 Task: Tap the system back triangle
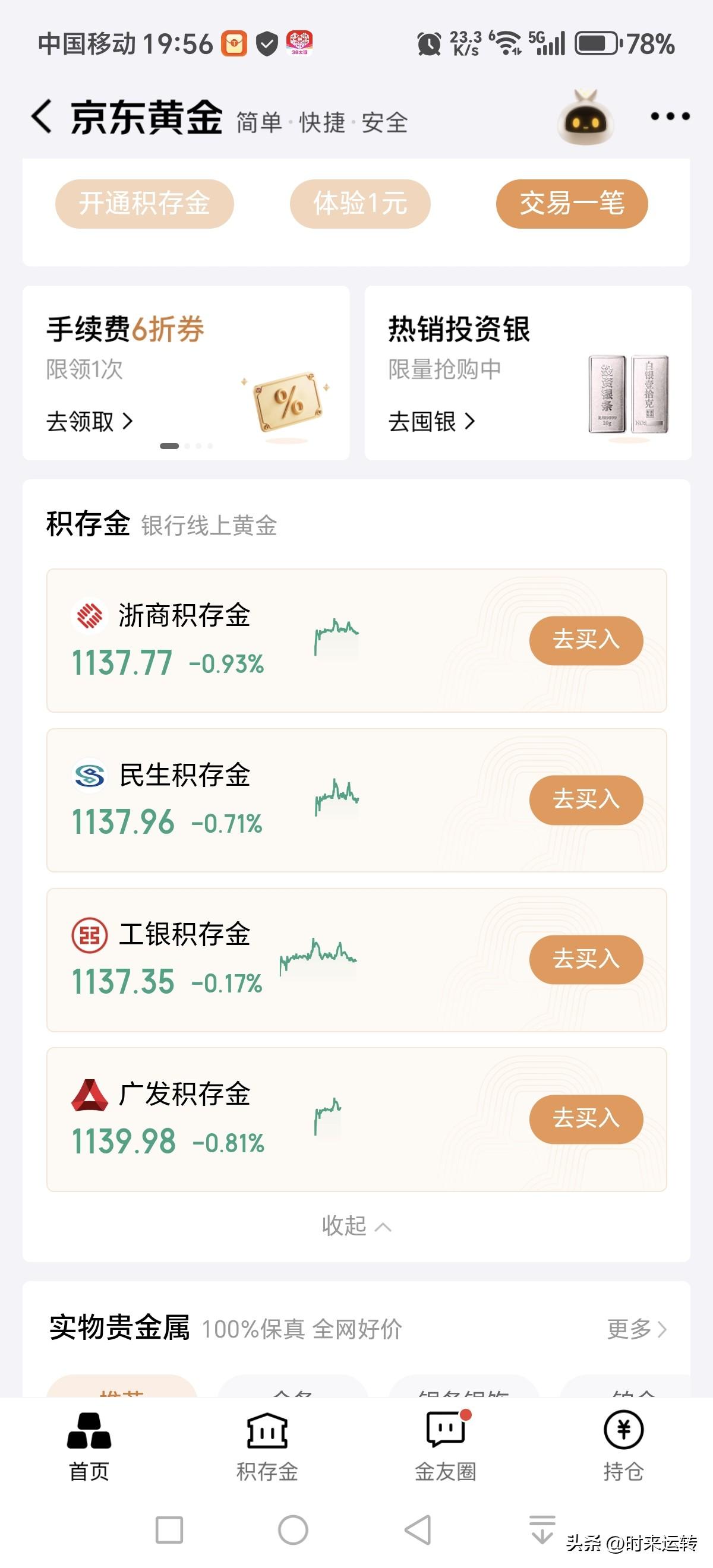tap(418, 1529)
